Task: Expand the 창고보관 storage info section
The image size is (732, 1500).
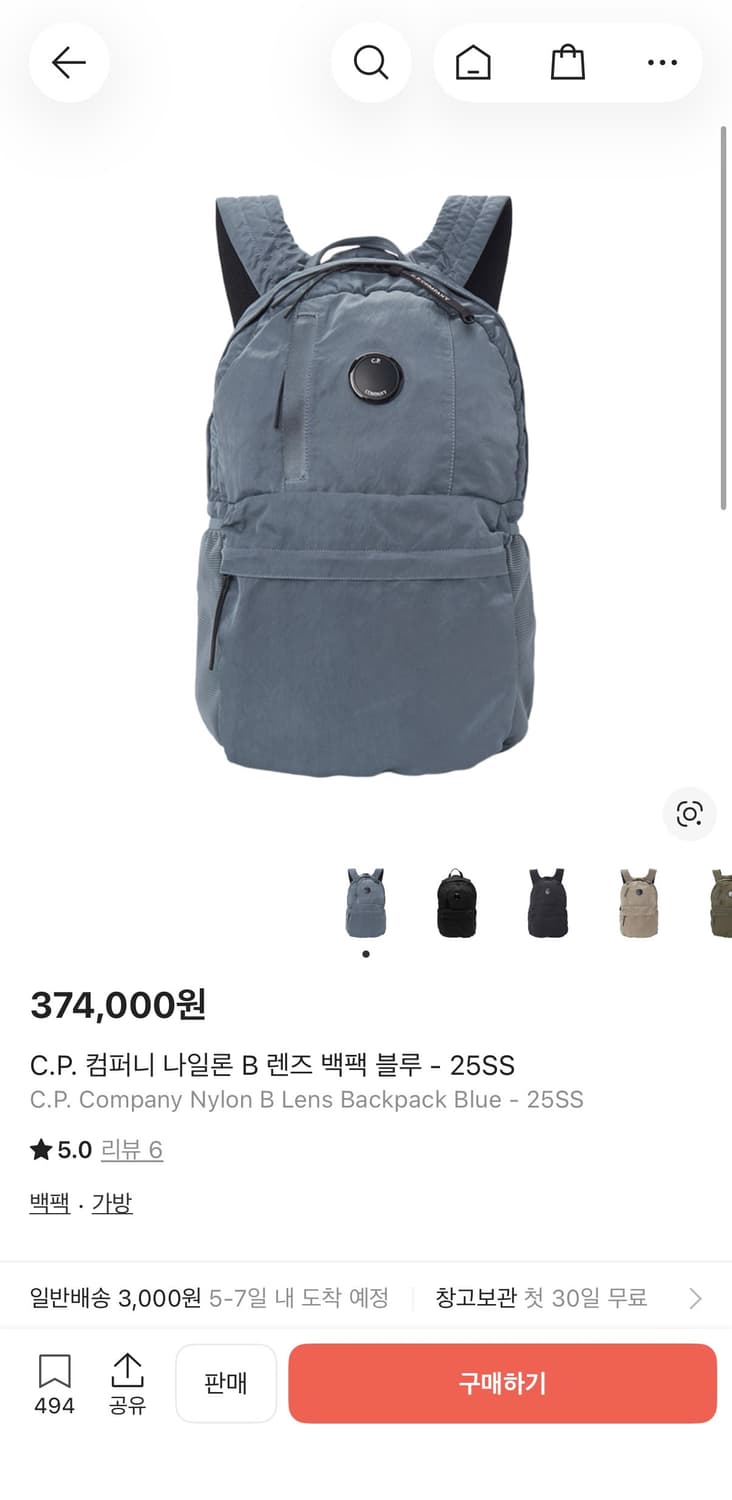Action: point(541,1297)
